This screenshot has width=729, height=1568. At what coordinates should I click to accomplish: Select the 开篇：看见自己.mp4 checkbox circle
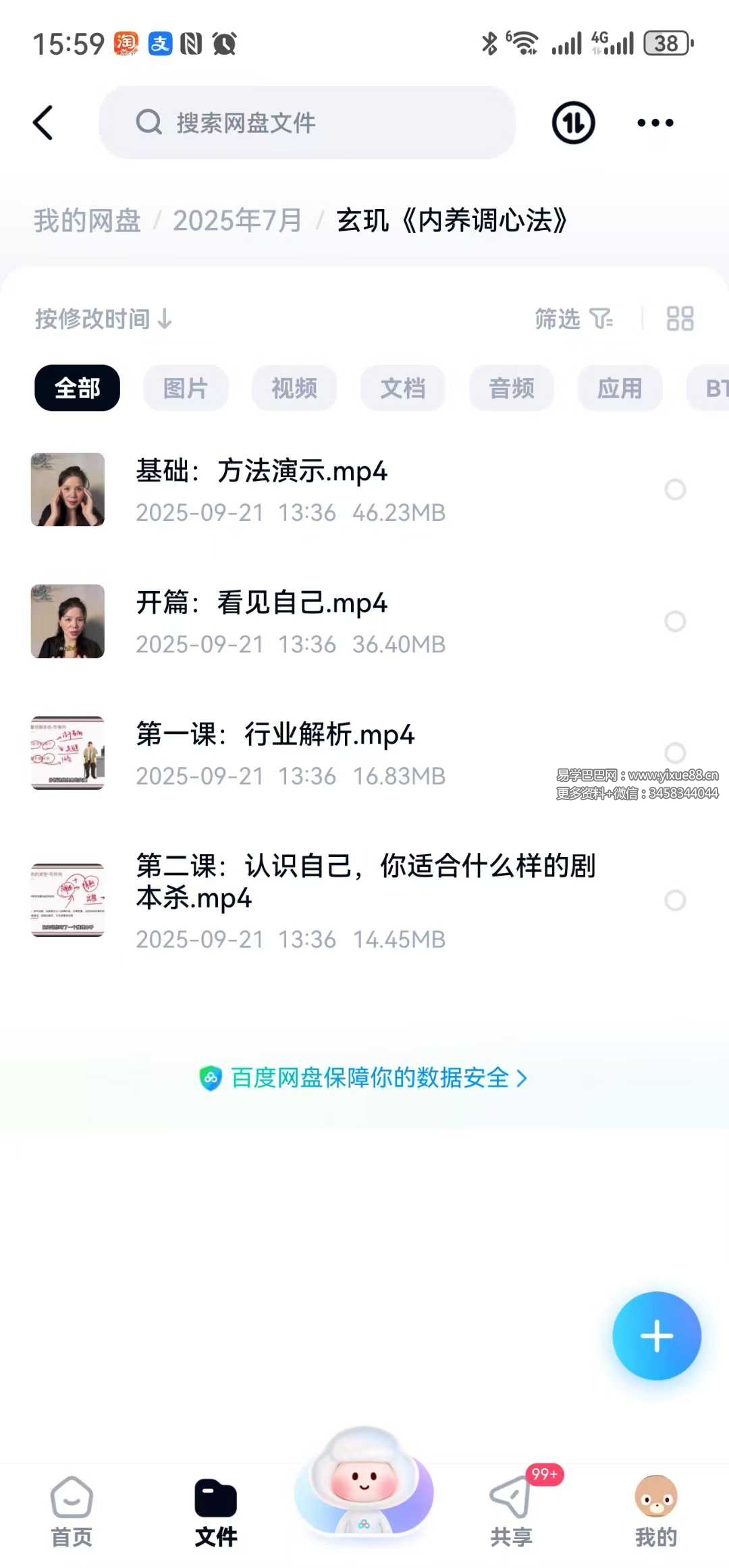pos(675,621)
